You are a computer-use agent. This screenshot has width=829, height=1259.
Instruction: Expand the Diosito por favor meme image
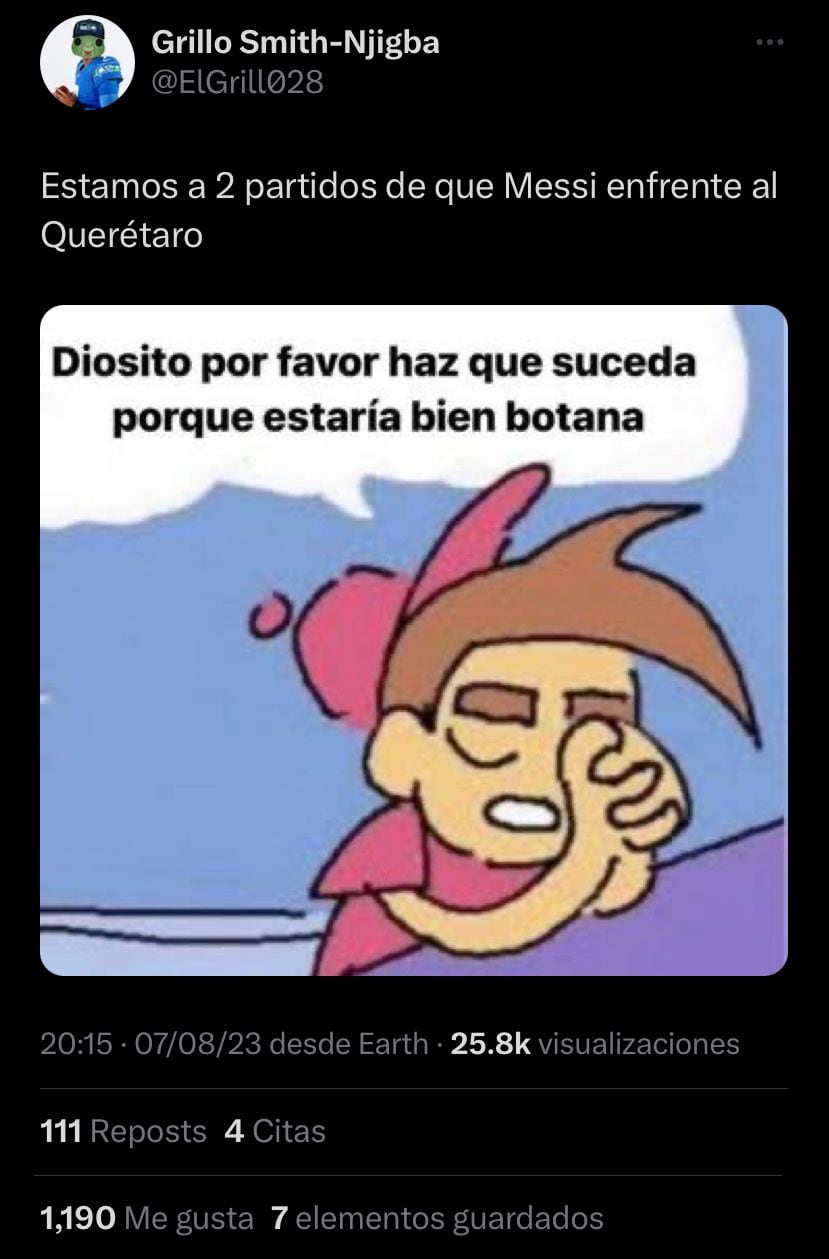click(414, 640)
